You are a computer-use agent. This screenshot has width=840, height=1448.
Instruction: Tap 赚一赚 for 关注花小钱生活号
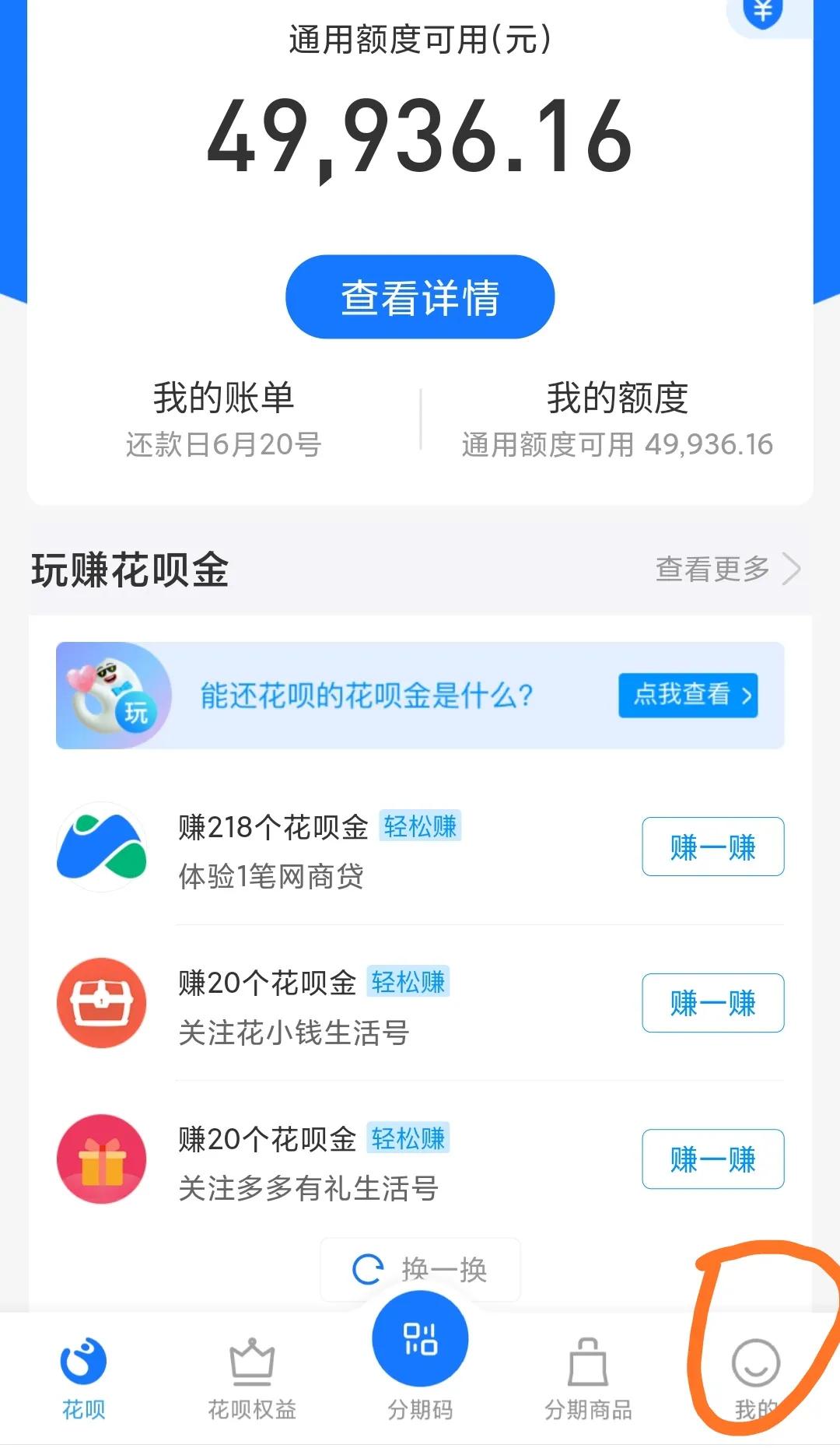coord(712,1003)
